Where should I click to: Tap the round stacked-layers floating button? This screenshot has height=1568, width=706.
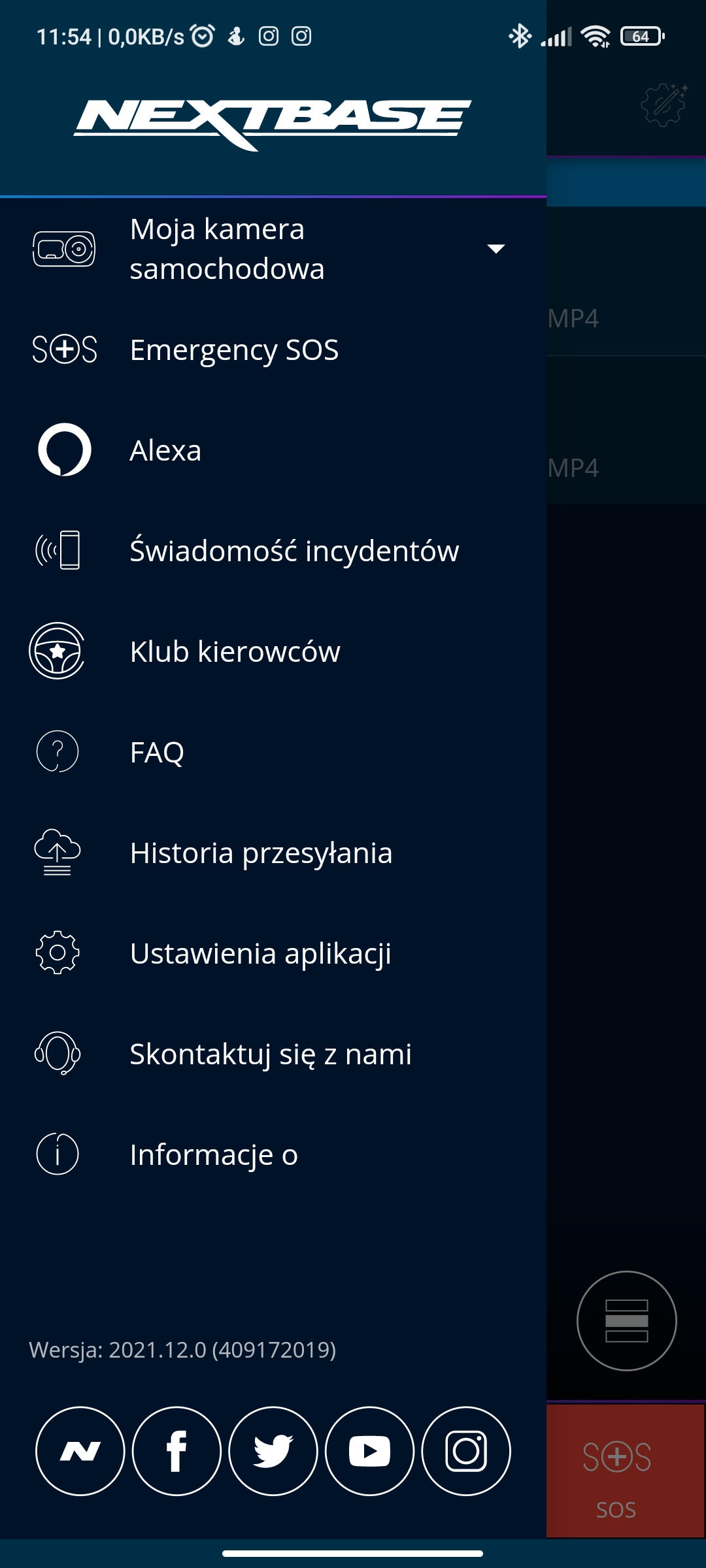[x=626, y=1320]
